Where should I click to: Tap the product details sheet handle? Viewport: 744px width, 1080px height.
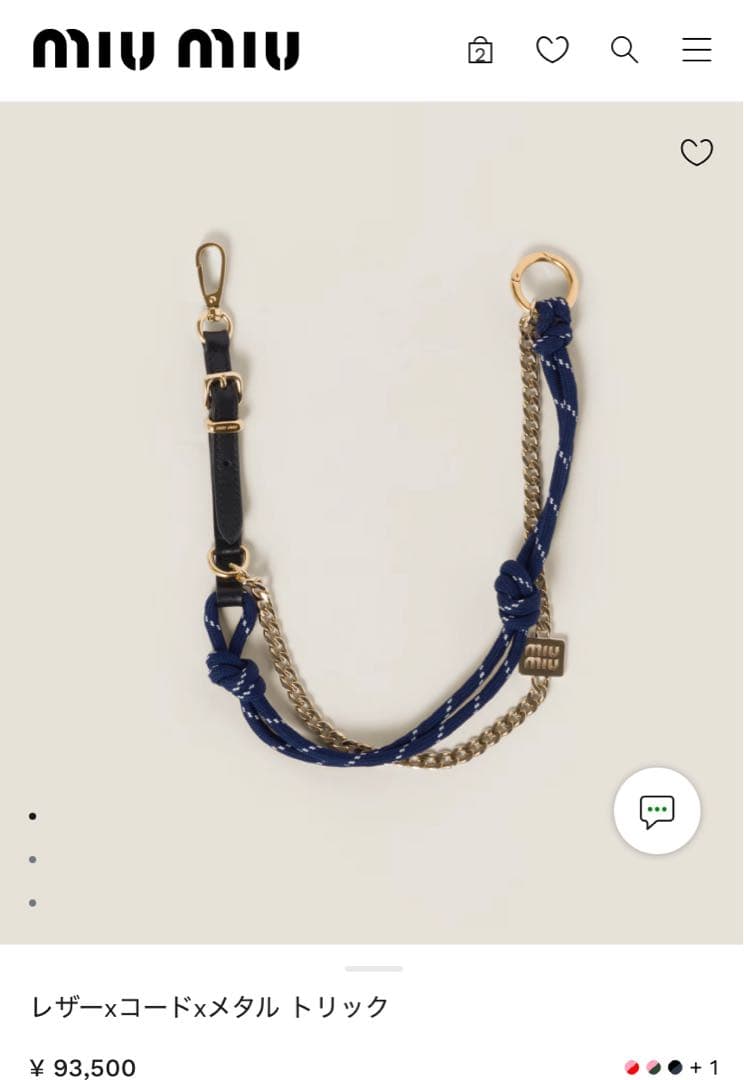(373, 968)
